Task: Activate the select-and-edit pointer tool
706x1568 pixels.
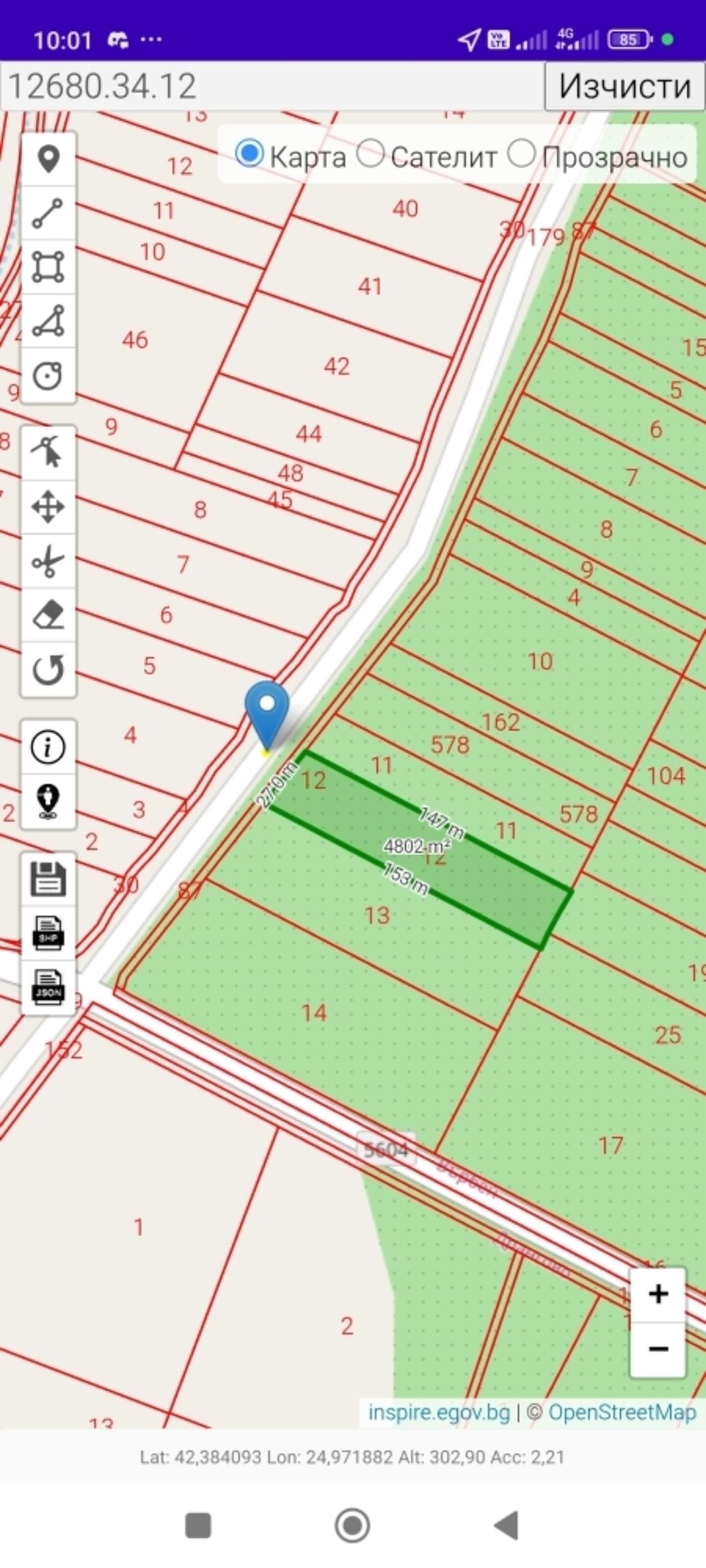Action: [x=48, y=453]
